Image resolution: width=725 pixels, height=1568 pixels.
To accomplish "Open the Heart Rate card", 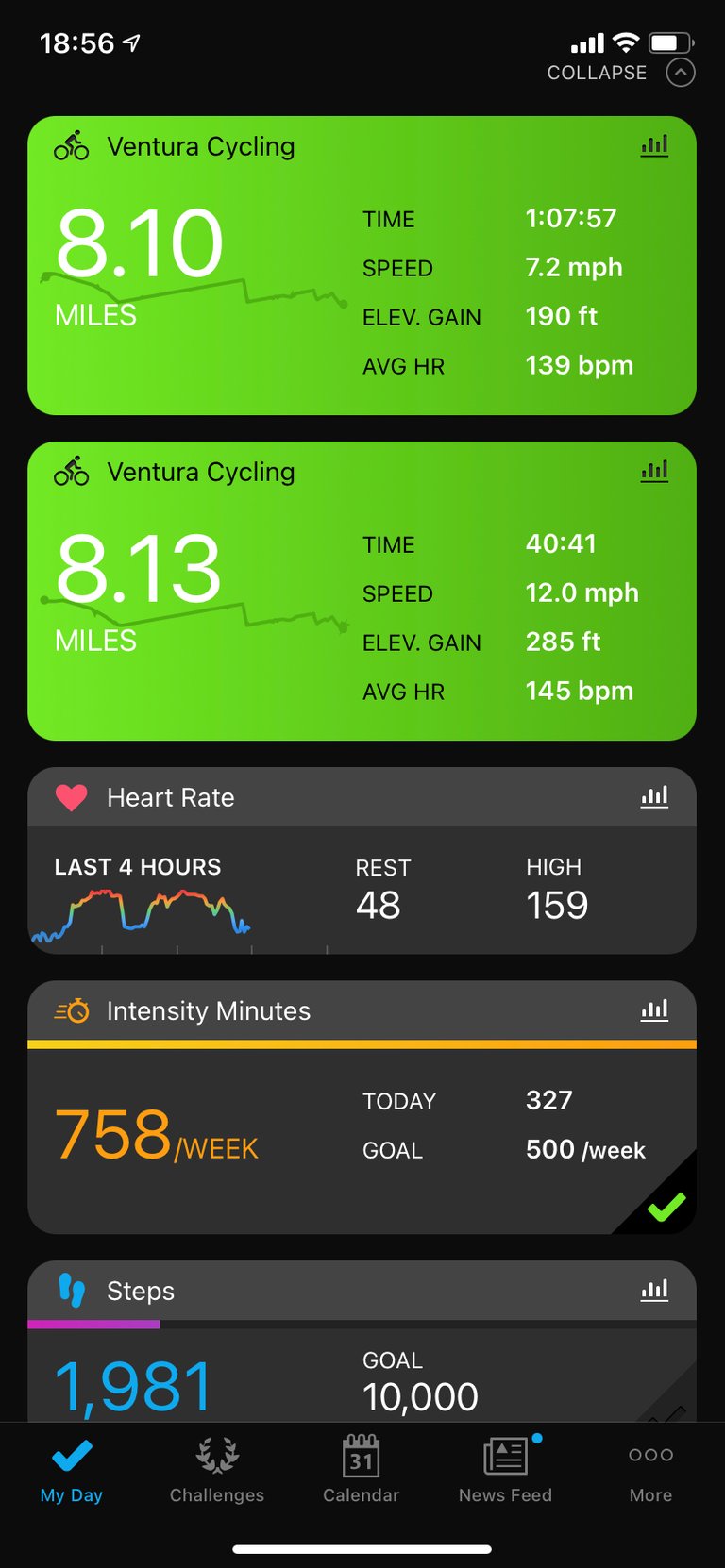I will click(362, 860).
